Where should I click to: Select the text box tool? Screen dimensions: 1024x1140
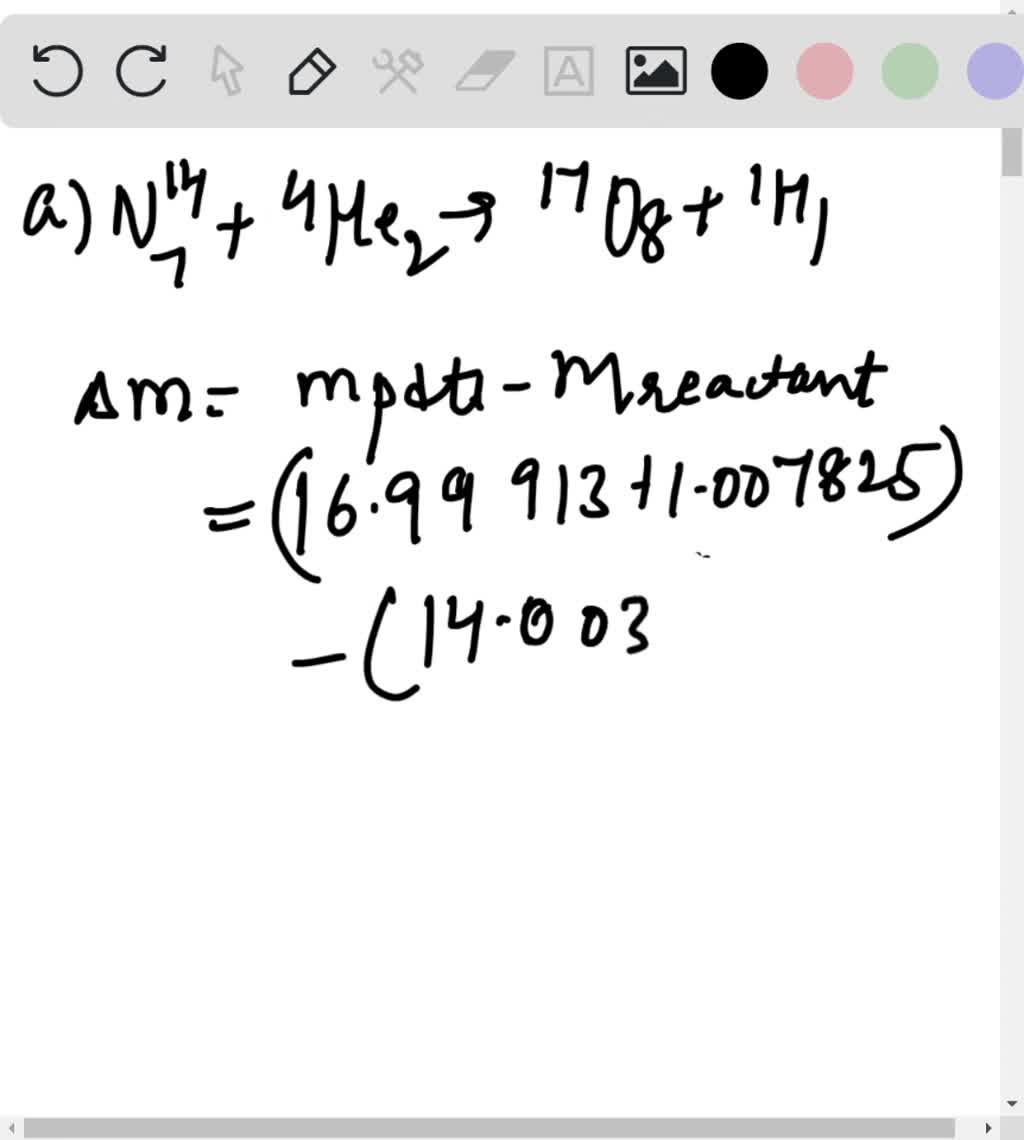(x=569, y=72)
